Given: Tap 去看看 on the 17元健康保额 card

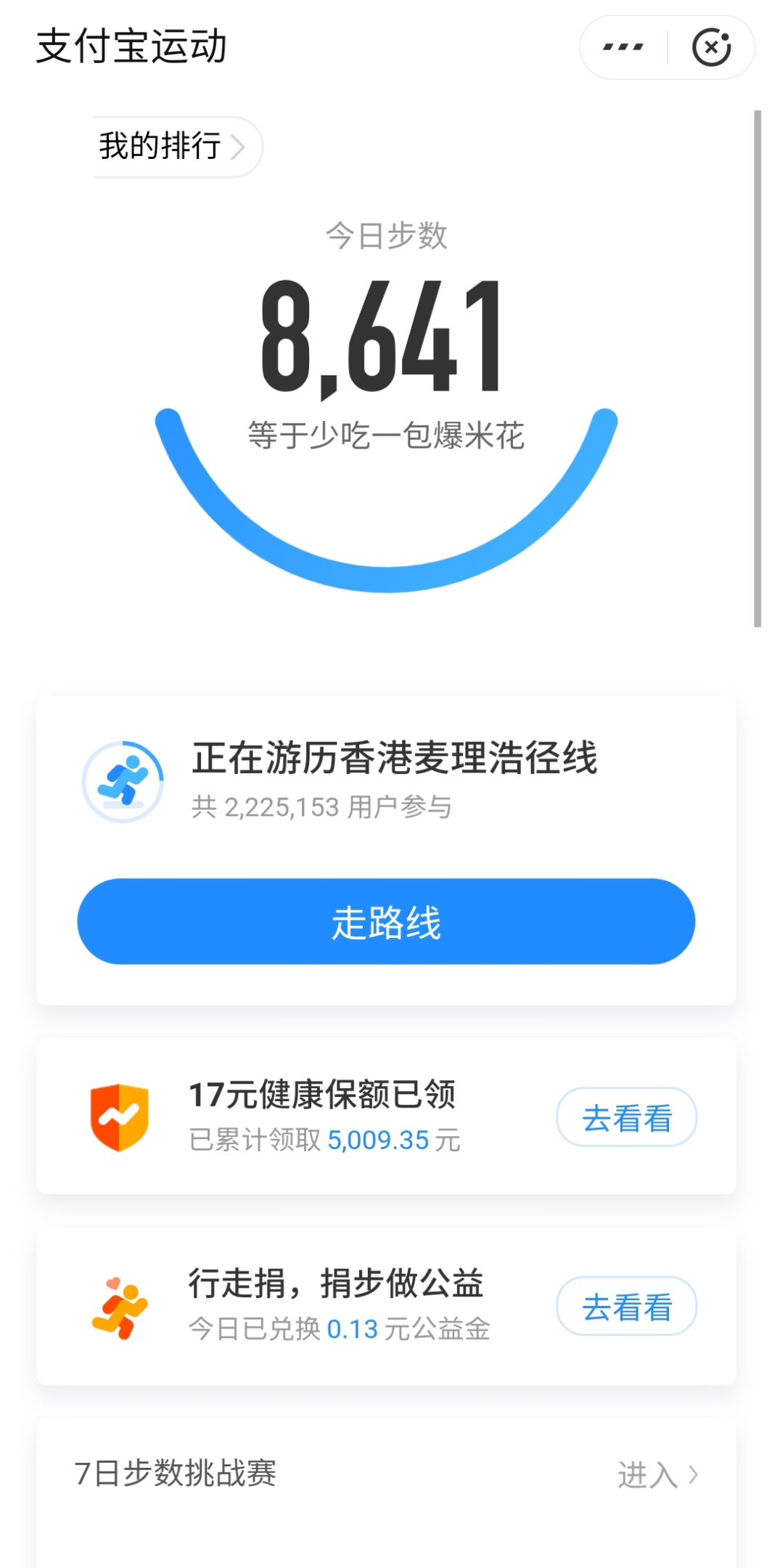Looking at the screenshot, I should [626, 1116].
